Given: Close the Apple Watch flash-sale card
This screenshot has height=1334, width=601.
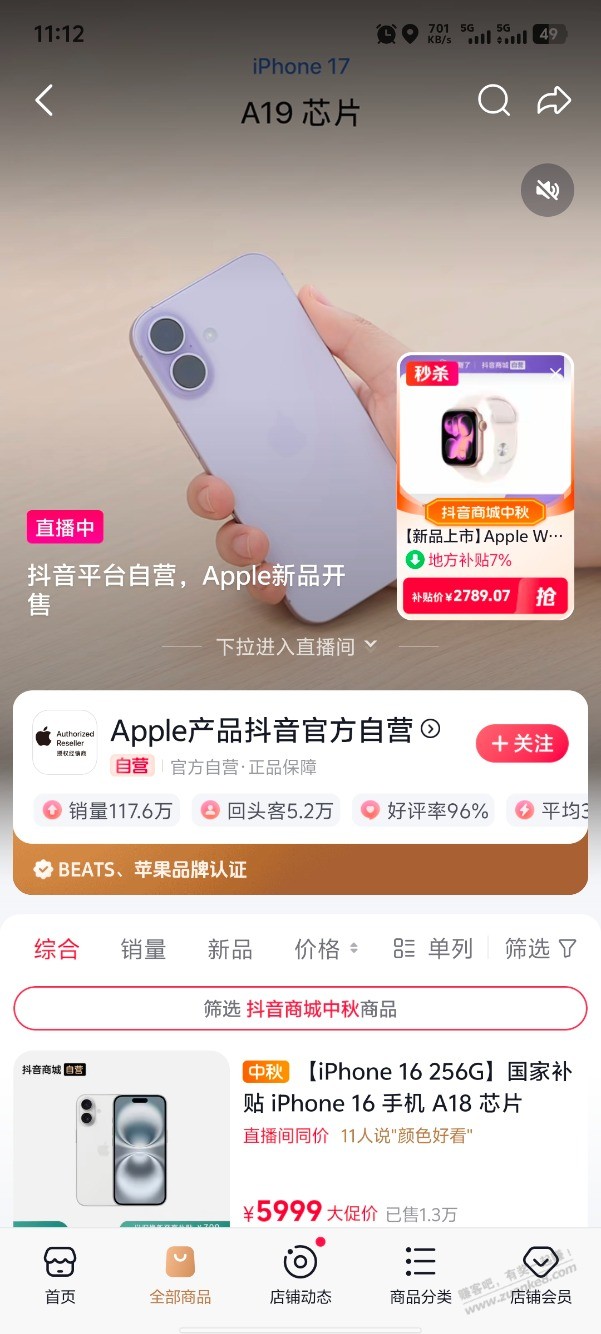Looking at the screenshot, I should (556, 372).
